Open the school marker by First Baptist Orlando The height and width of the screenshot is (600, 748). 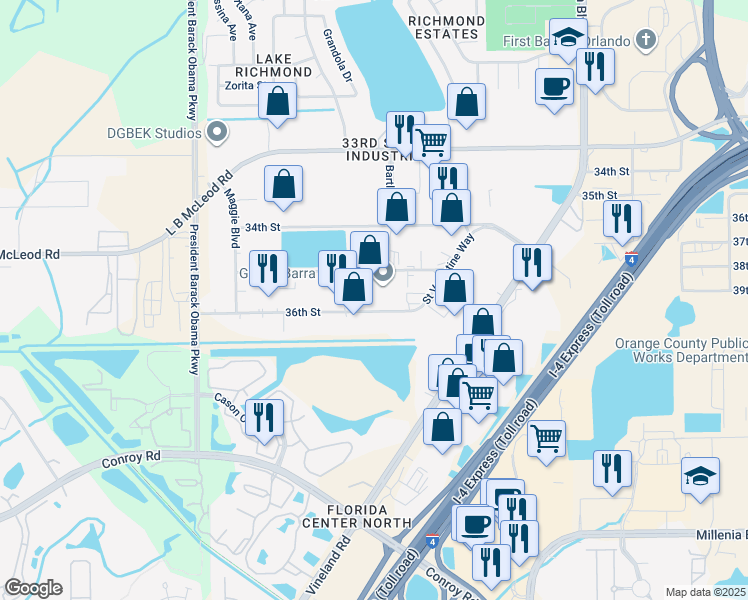[569, 39]
